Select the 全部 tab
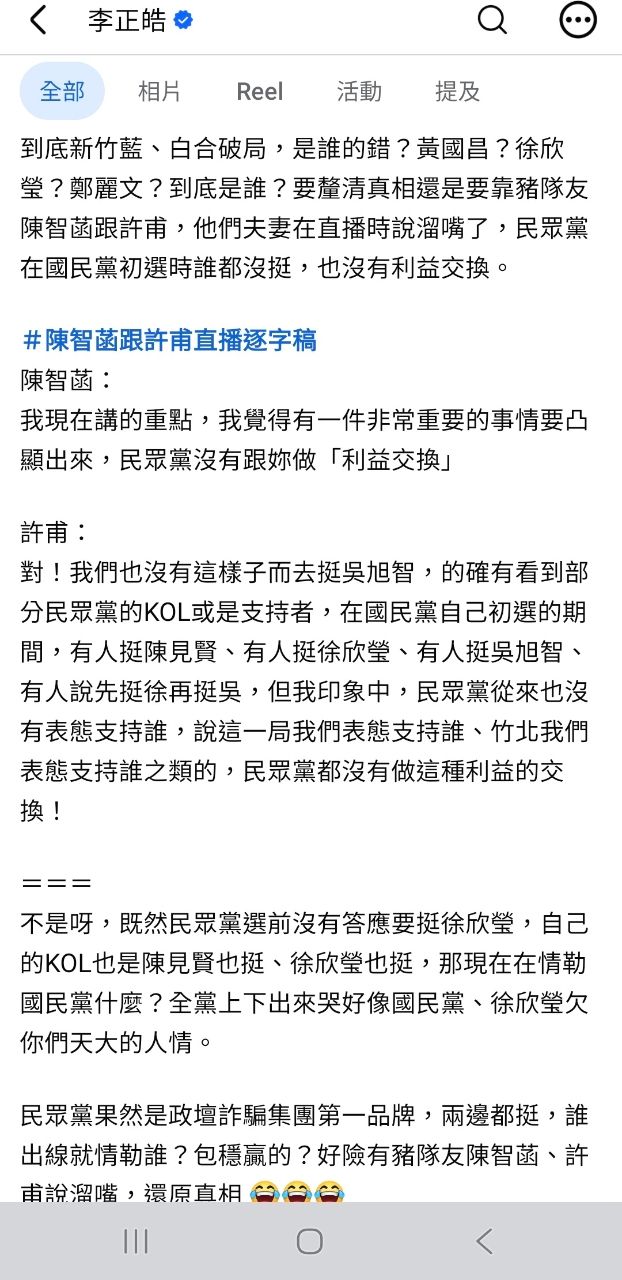622x1280 pixels. point(62,92)
